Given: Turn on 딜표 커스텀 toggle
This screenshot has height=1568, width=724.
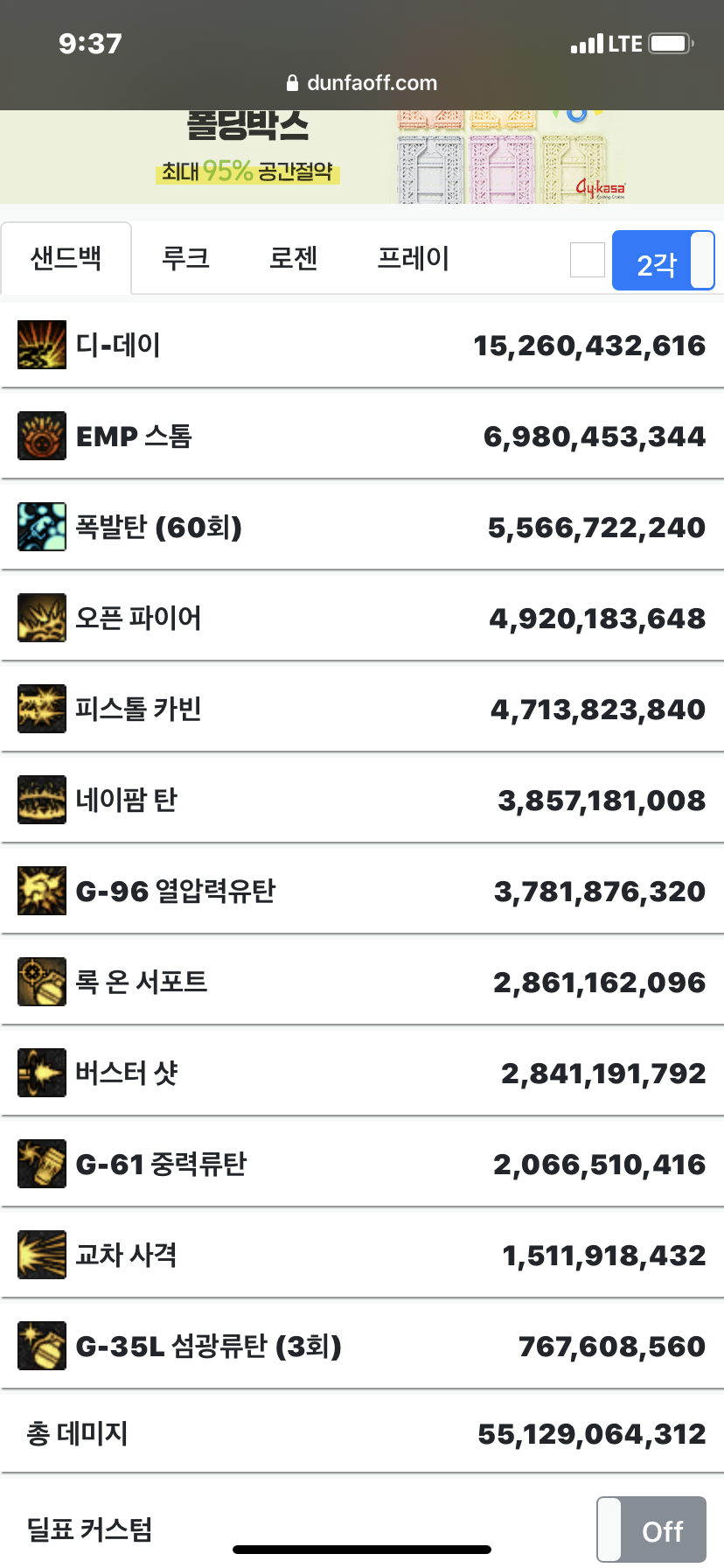Looking at the screenshot, I should (651, 1529).
